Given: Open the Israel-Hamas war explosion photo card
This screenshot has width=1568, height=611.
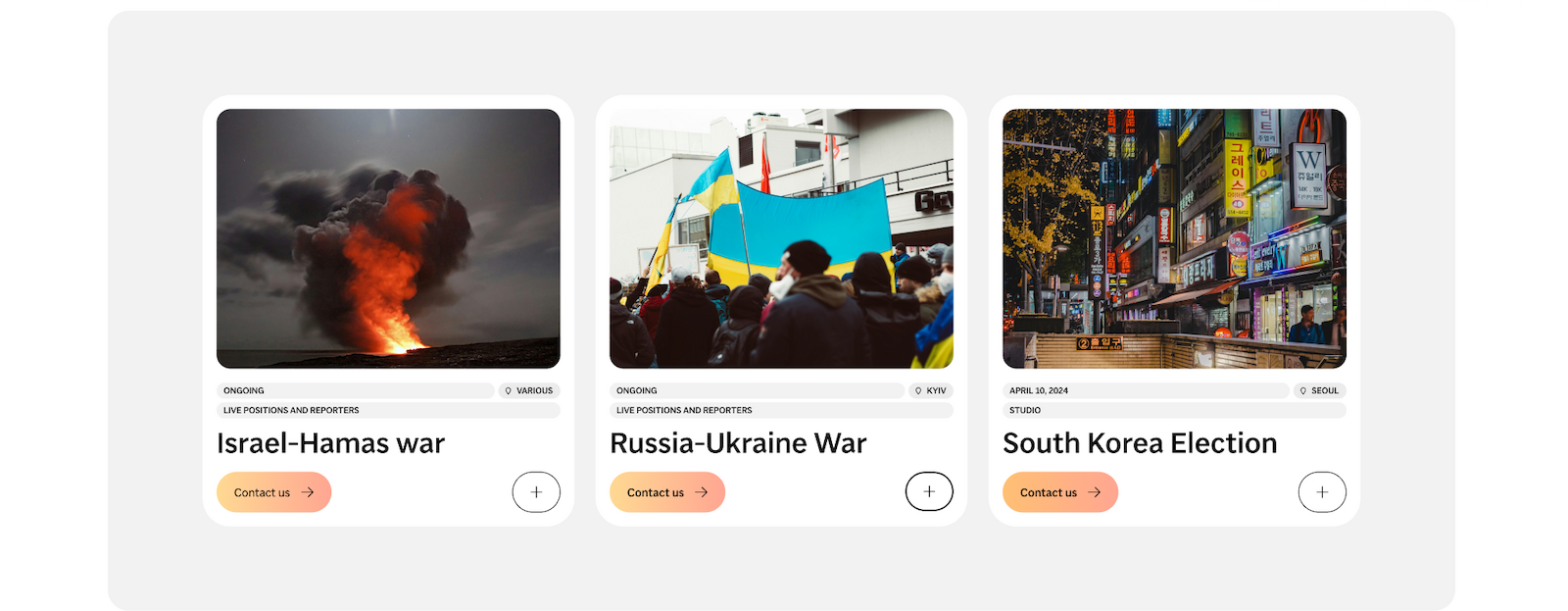Looking at the screenshot, I should pos(388,238).
